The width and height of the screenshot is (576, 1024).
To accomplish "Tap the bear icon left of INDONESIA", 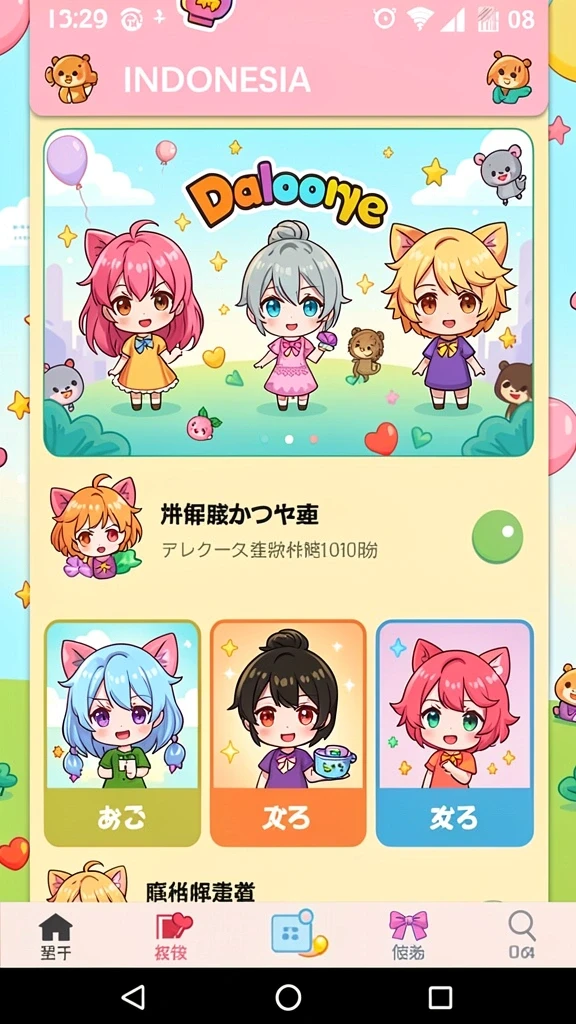I will (71, 78).
